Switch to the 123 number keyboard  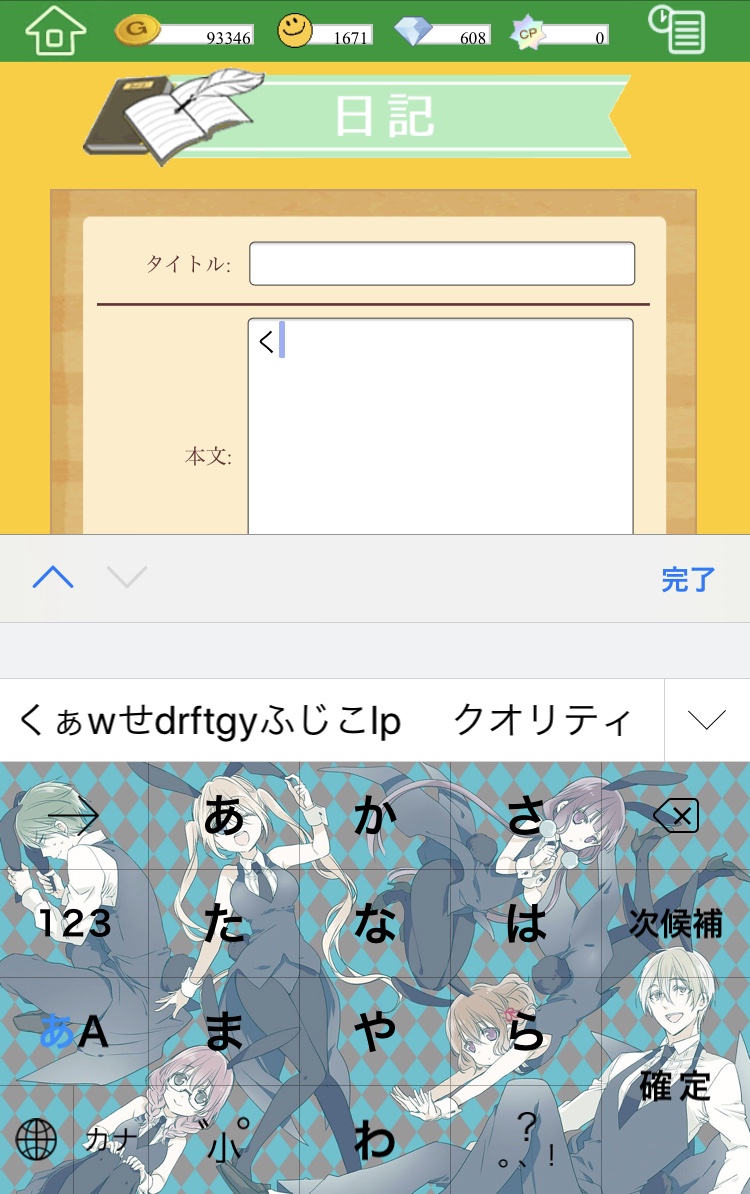click(74, 923)
